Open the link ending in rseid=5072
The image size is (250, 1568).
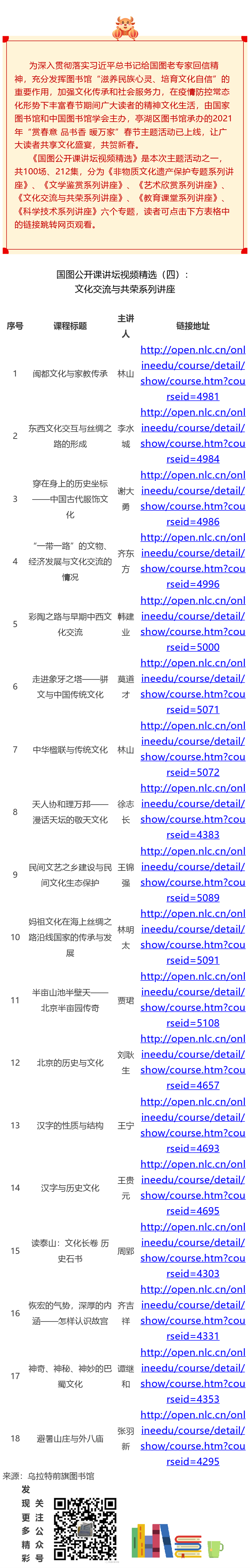193,749
